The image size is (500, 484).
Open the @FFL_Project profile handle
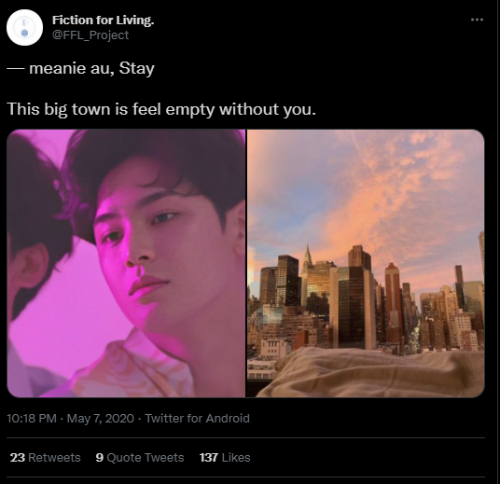tap(90, 35)
